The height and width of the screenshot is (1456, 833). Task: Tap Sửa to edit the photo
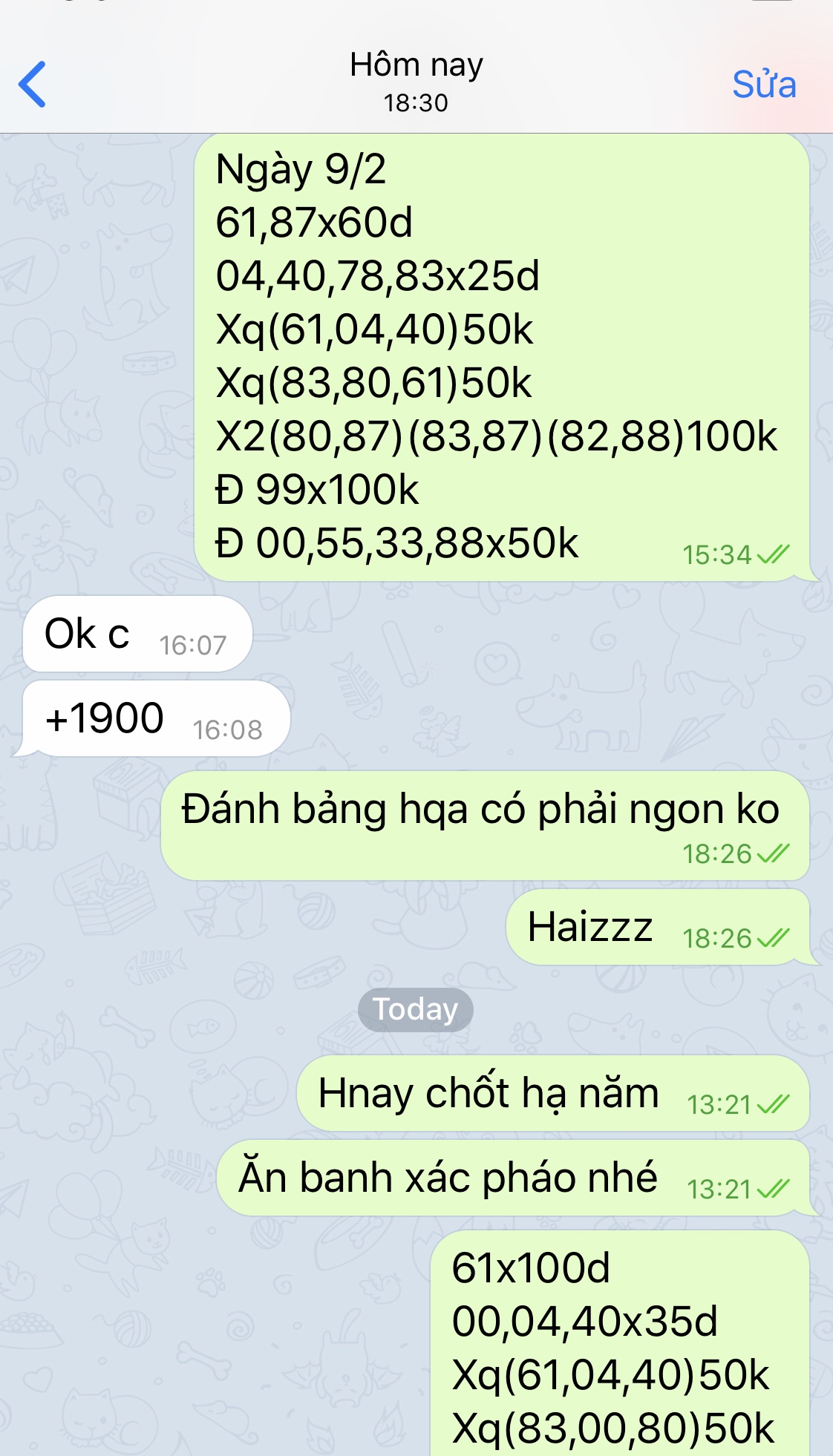point(764,83)
